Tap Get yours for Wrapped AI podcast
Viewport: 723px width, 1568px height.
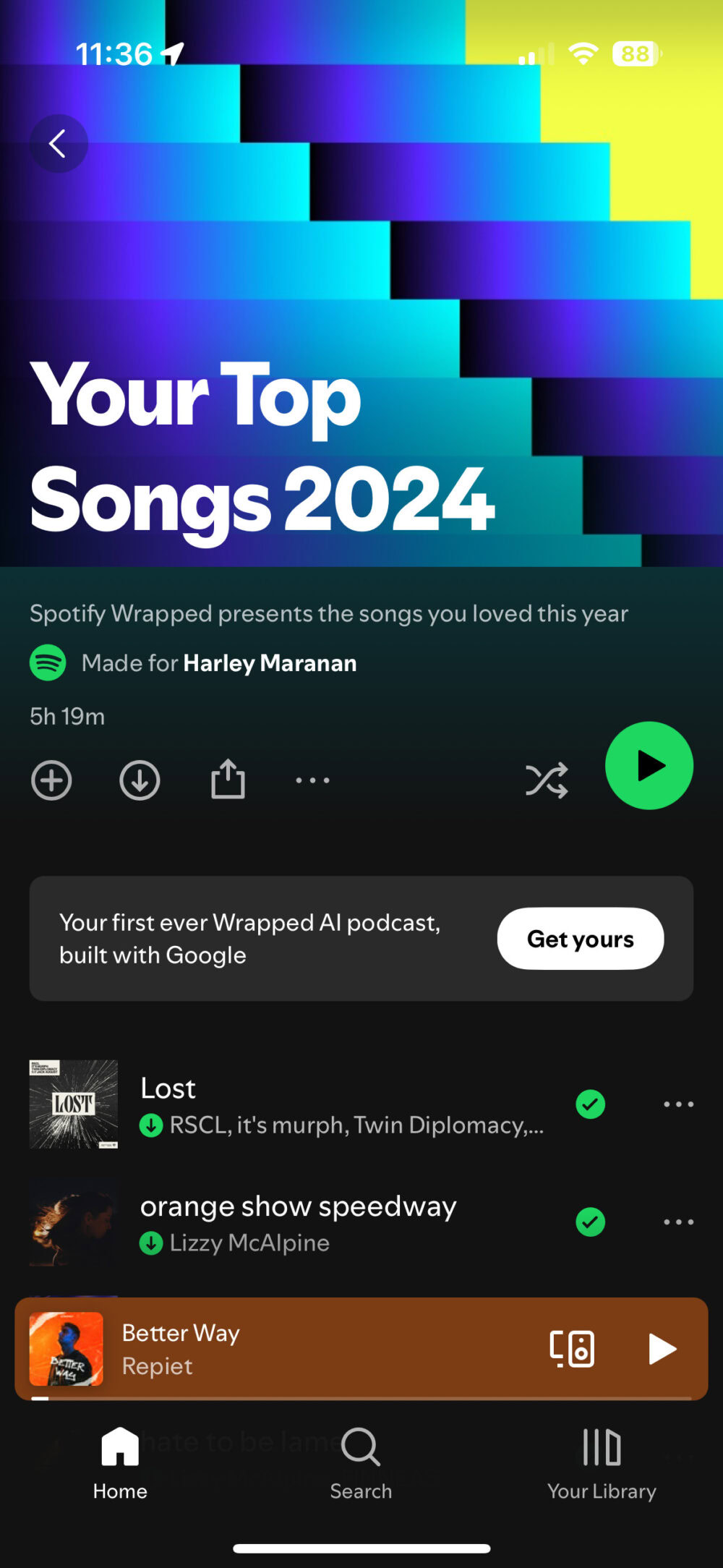(x=580, y=938)
